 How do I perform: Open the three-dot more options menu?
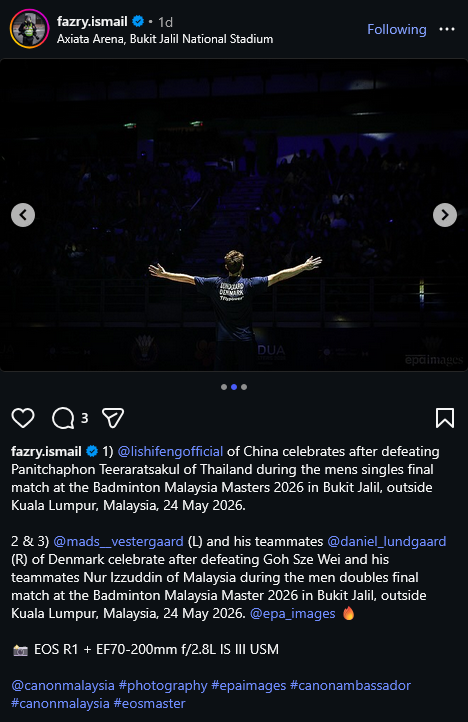point(447,29)
